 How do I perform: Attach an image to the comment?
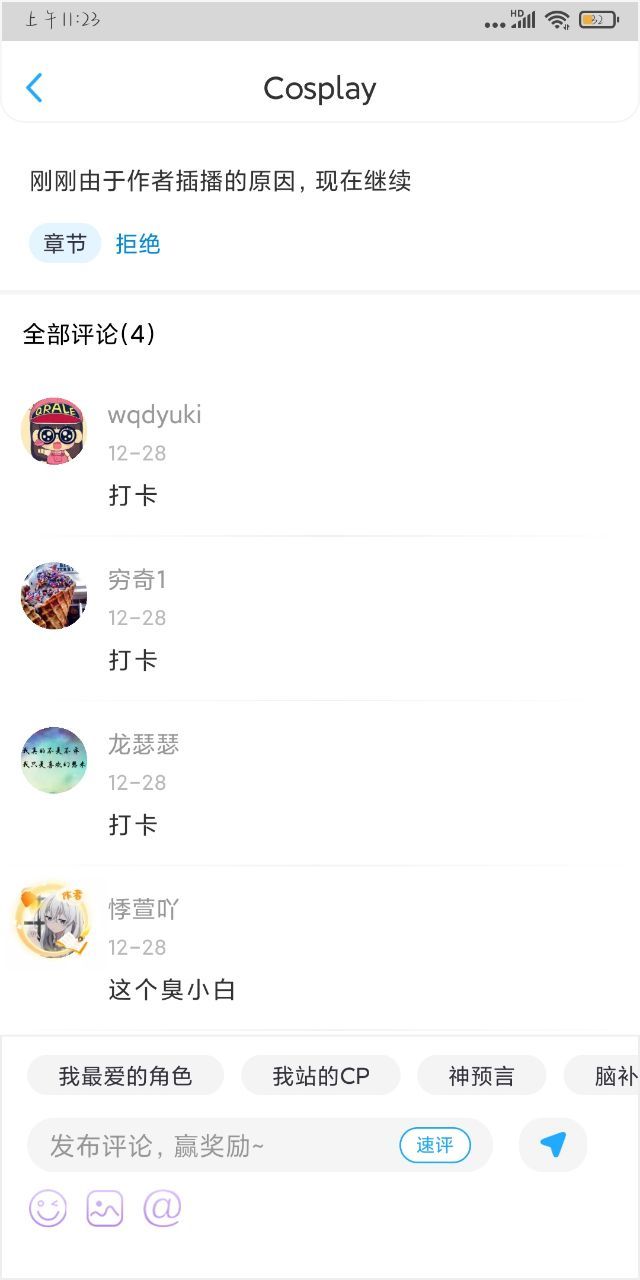(x=105, y=1208)
